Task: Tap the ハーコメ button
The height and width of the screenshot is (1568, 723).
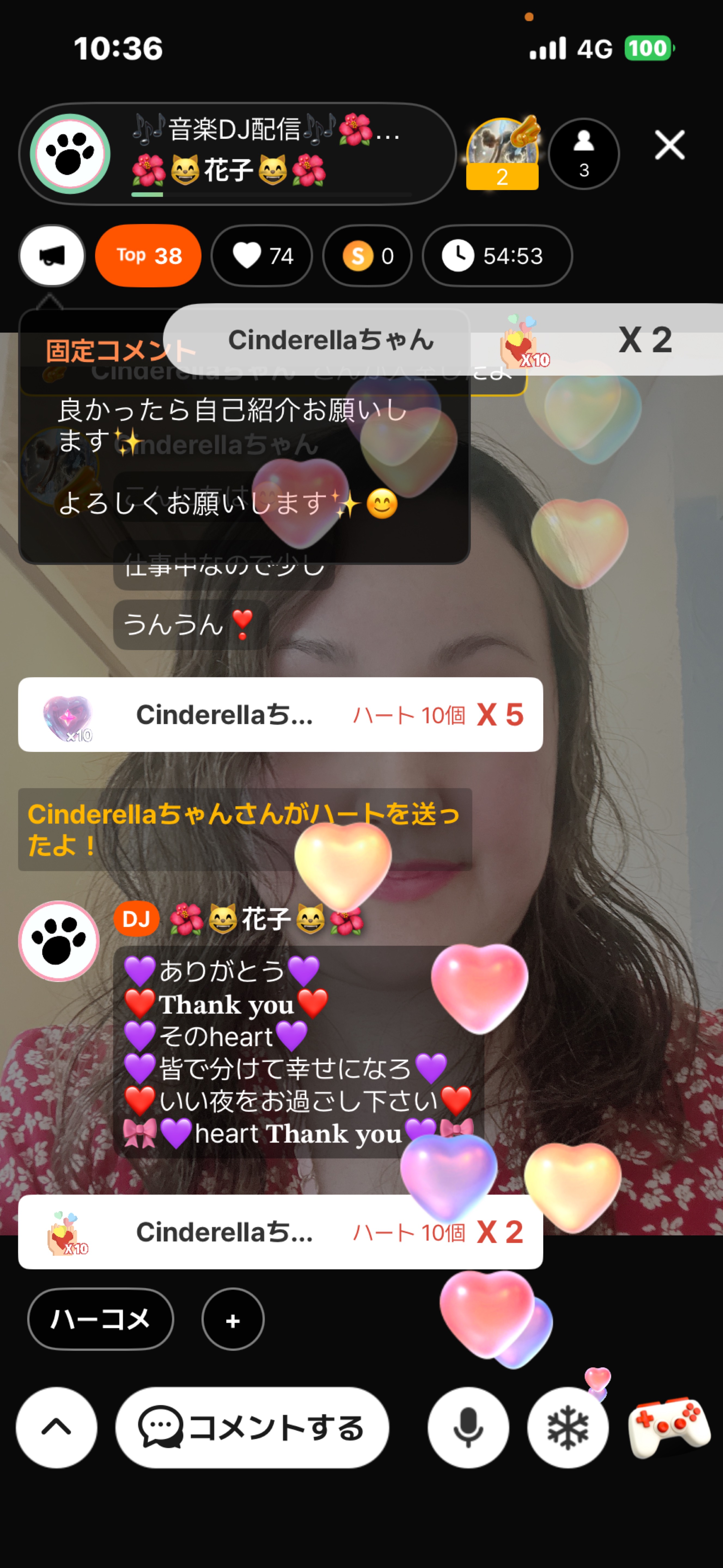Action: point(100,1319)
